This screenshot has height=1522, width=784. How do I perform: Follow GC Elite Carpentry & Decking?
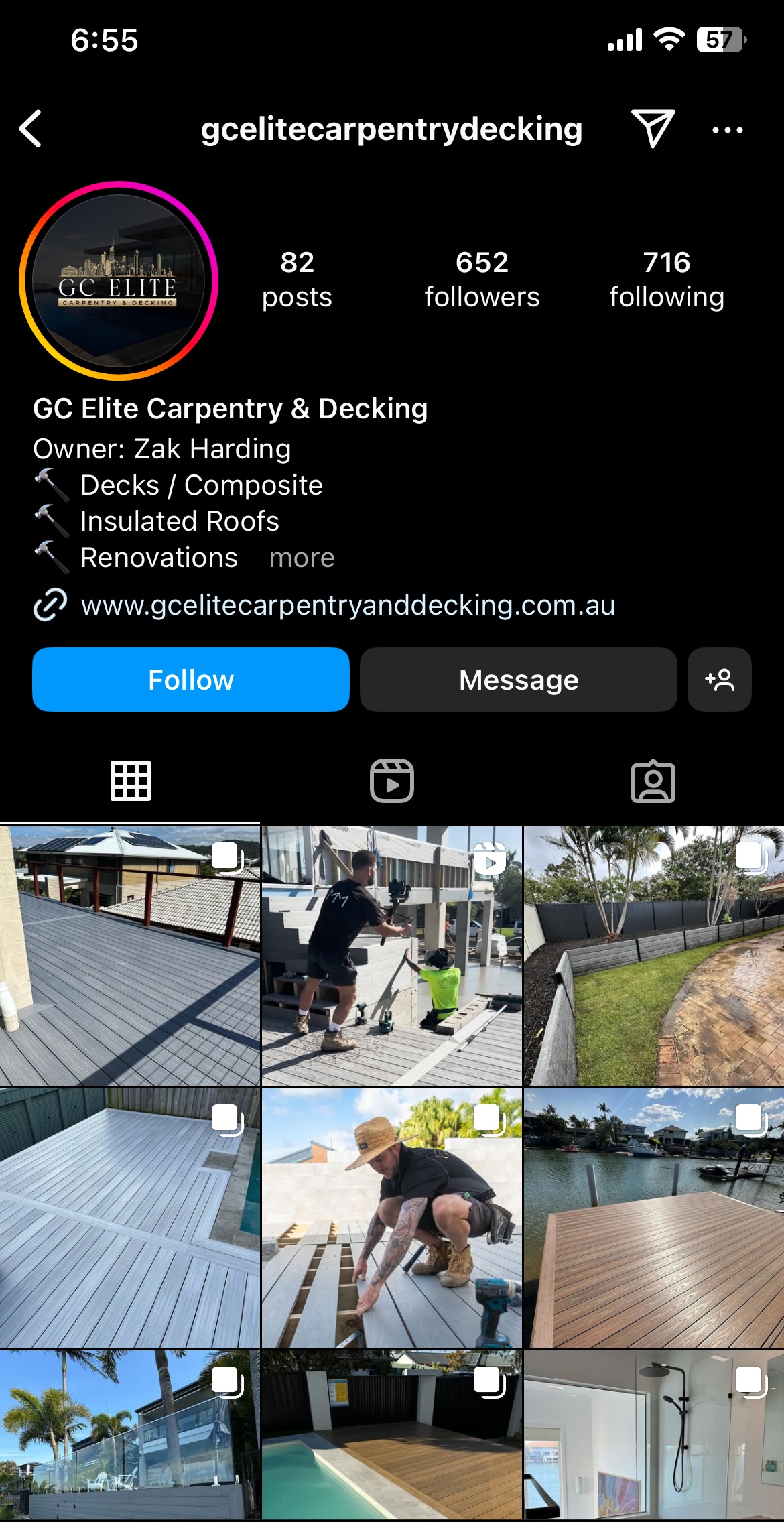coord(191,680)
